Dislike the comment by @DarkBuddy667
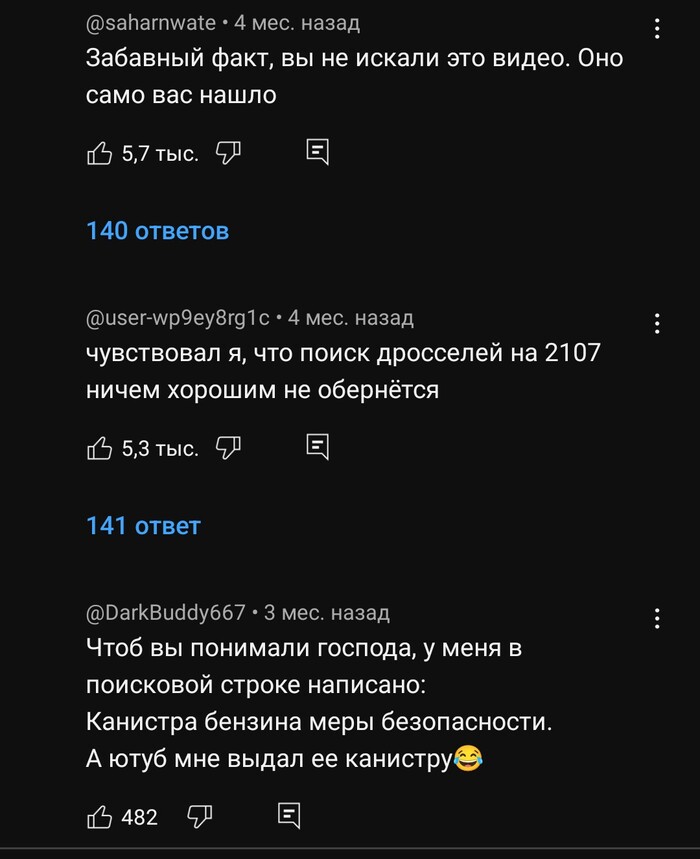Screen dimensions: 700x859 tap(200, 816)
